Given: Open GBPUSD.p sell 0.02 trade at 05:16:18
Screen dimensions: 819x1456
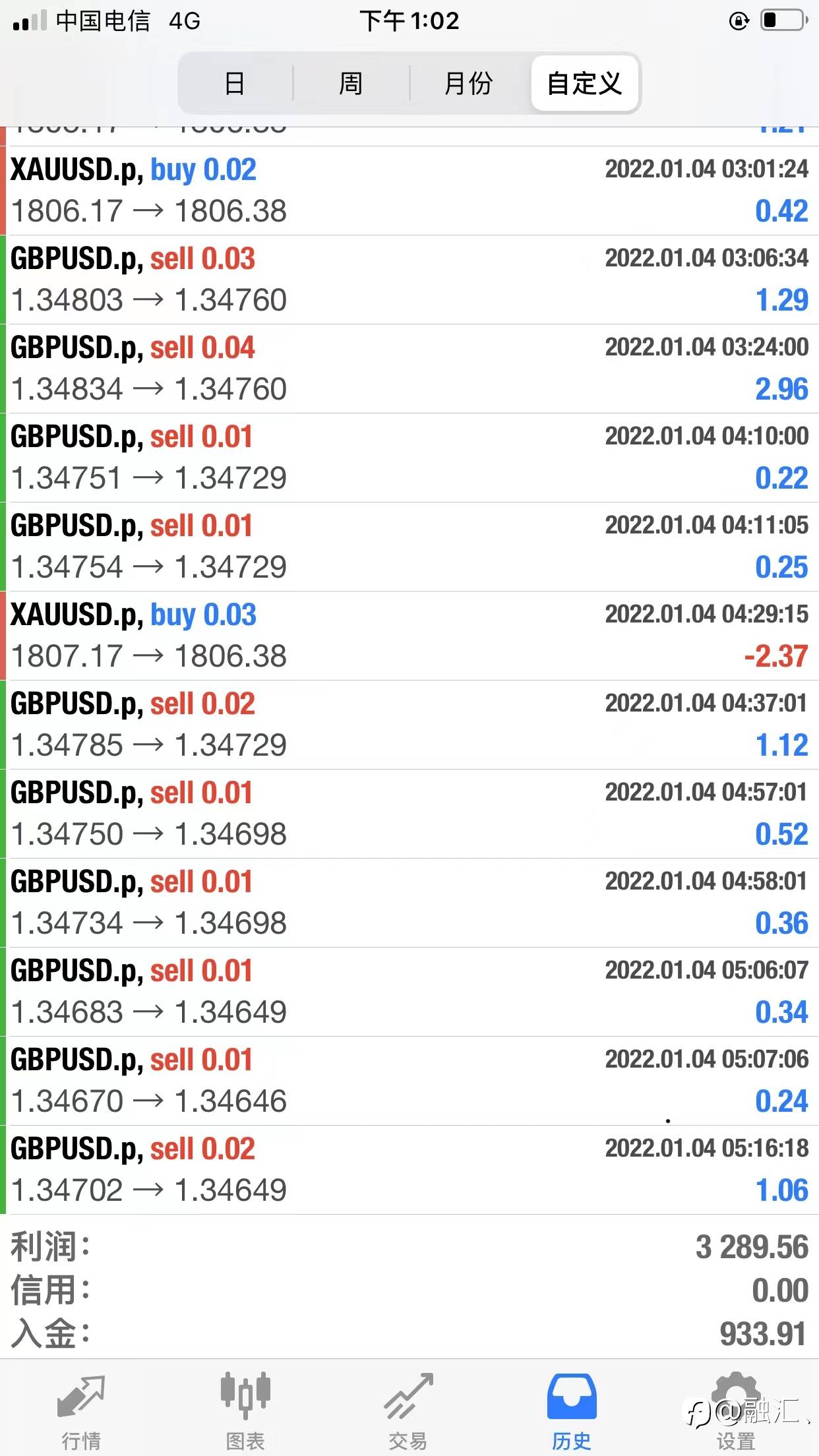Looking at the screenshot, I should click(409, 1170).
